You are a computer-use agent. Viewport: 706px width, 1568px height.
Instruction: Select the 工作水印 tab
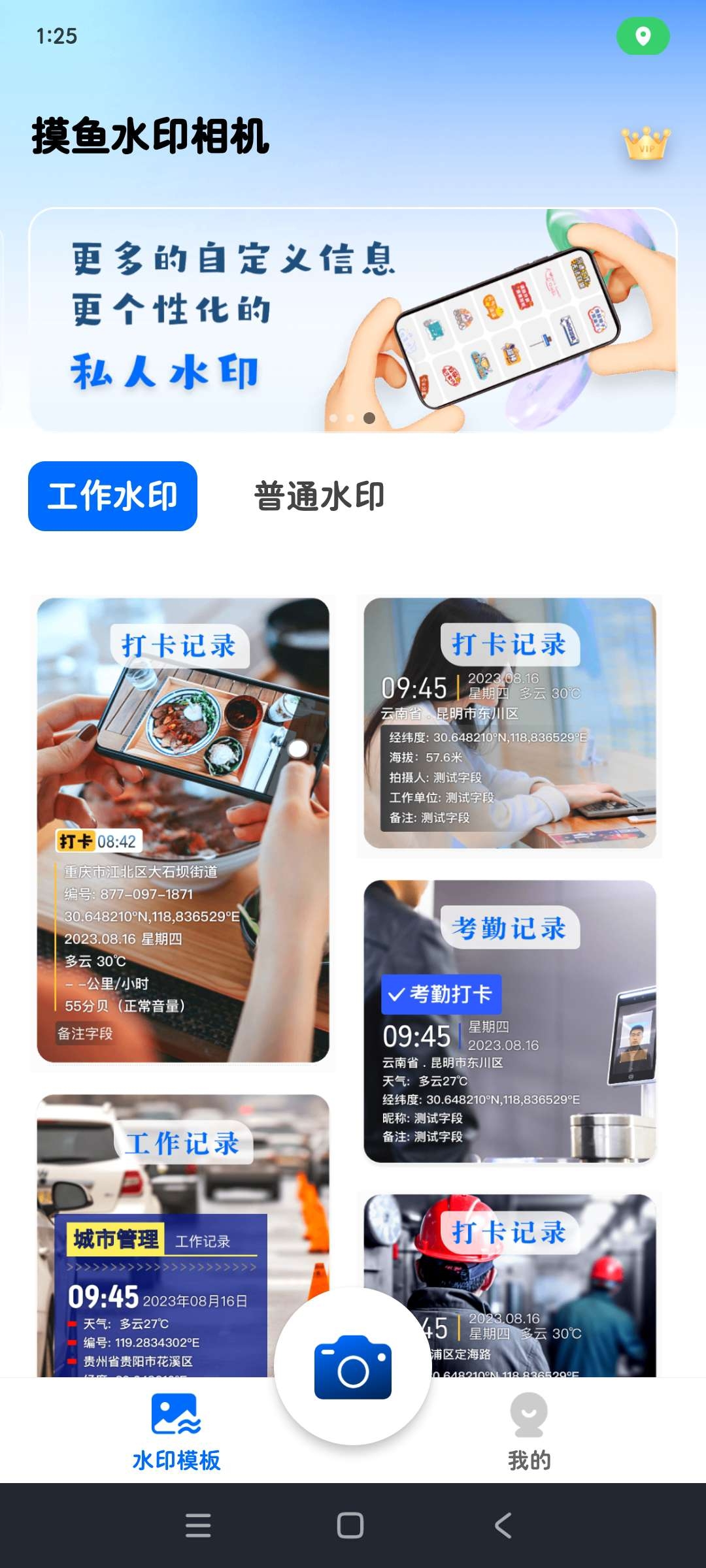click(x=112, y=496)
